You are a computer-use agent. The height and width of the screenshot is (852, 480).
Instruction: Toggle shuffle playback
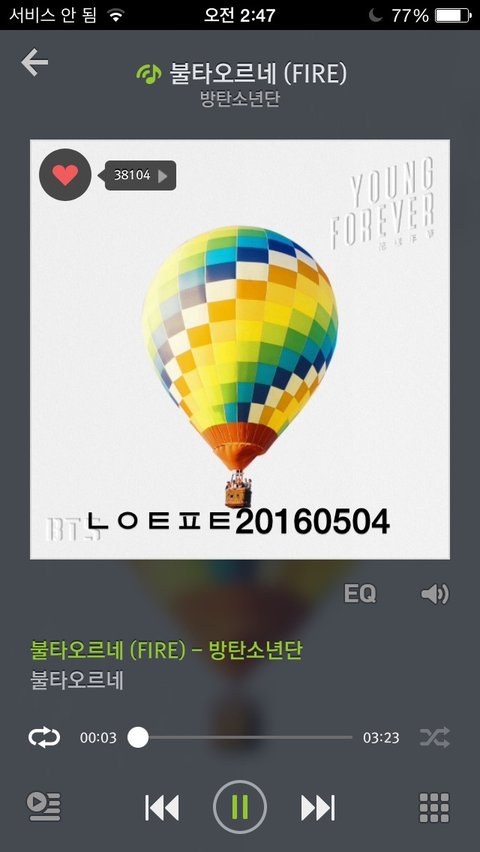(435, 737)
